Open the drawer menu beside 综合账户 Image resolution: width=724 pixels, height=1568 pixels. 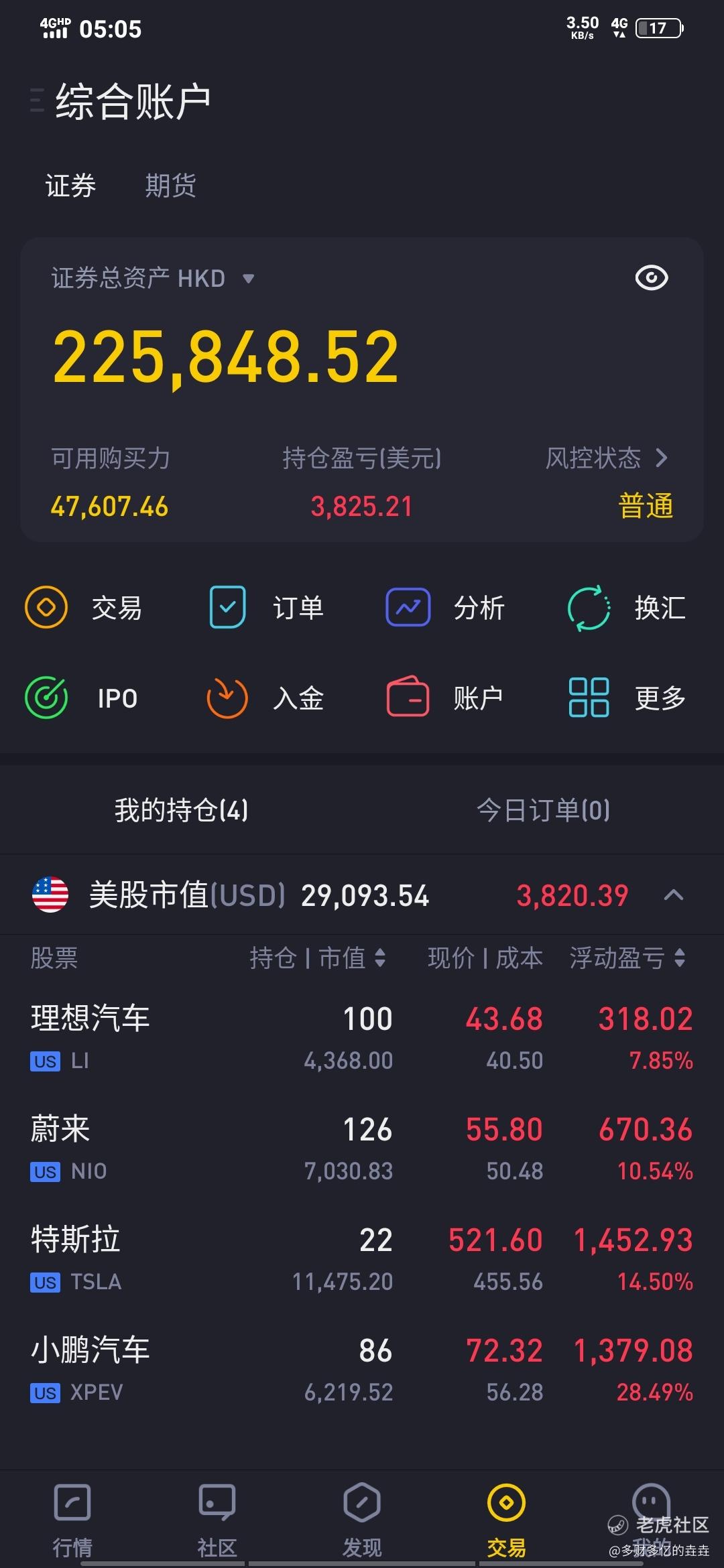click(x=38, y=101)
